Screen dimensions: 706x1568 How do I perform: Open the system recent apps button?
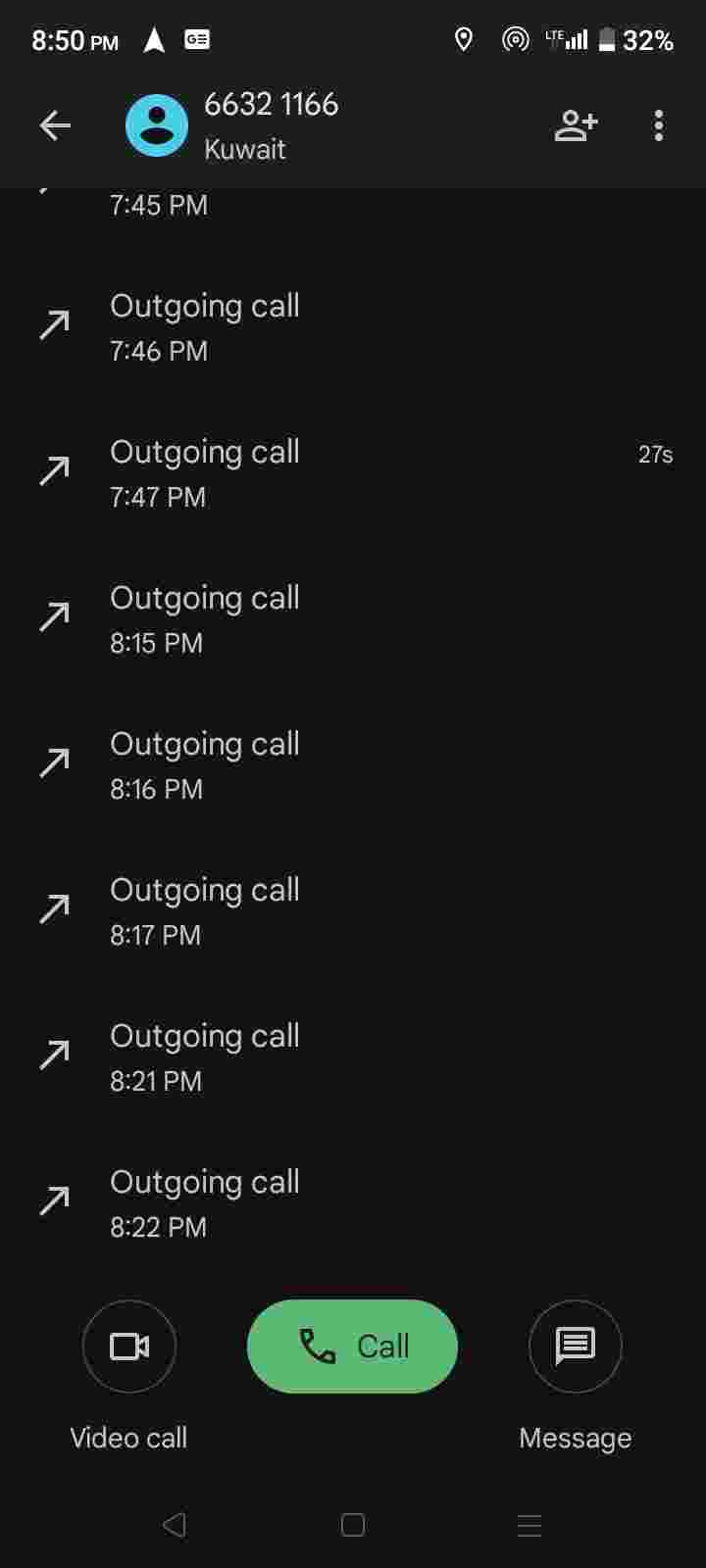click(x=529, y=1525)
